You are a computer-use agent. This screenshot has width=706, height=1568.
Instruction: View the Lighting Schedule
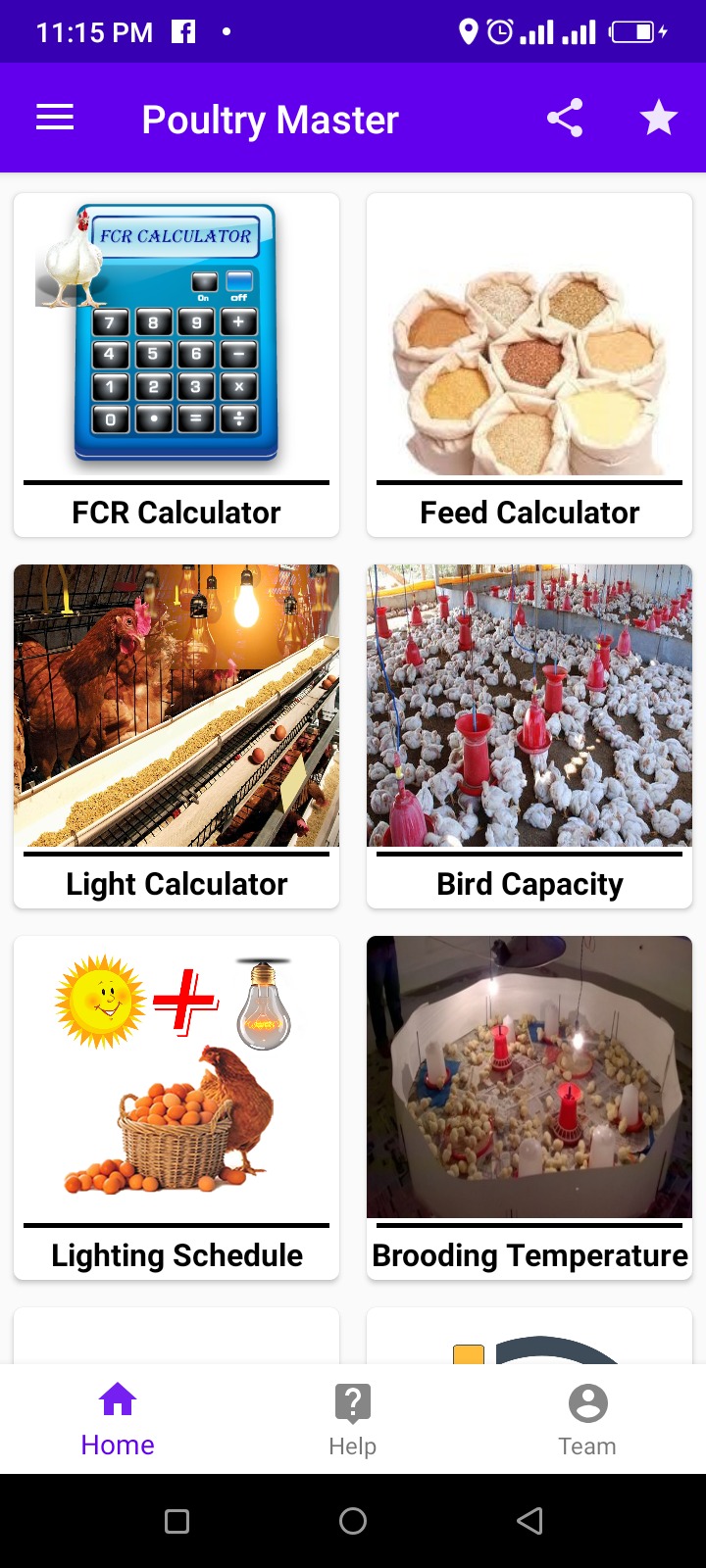176,1107
